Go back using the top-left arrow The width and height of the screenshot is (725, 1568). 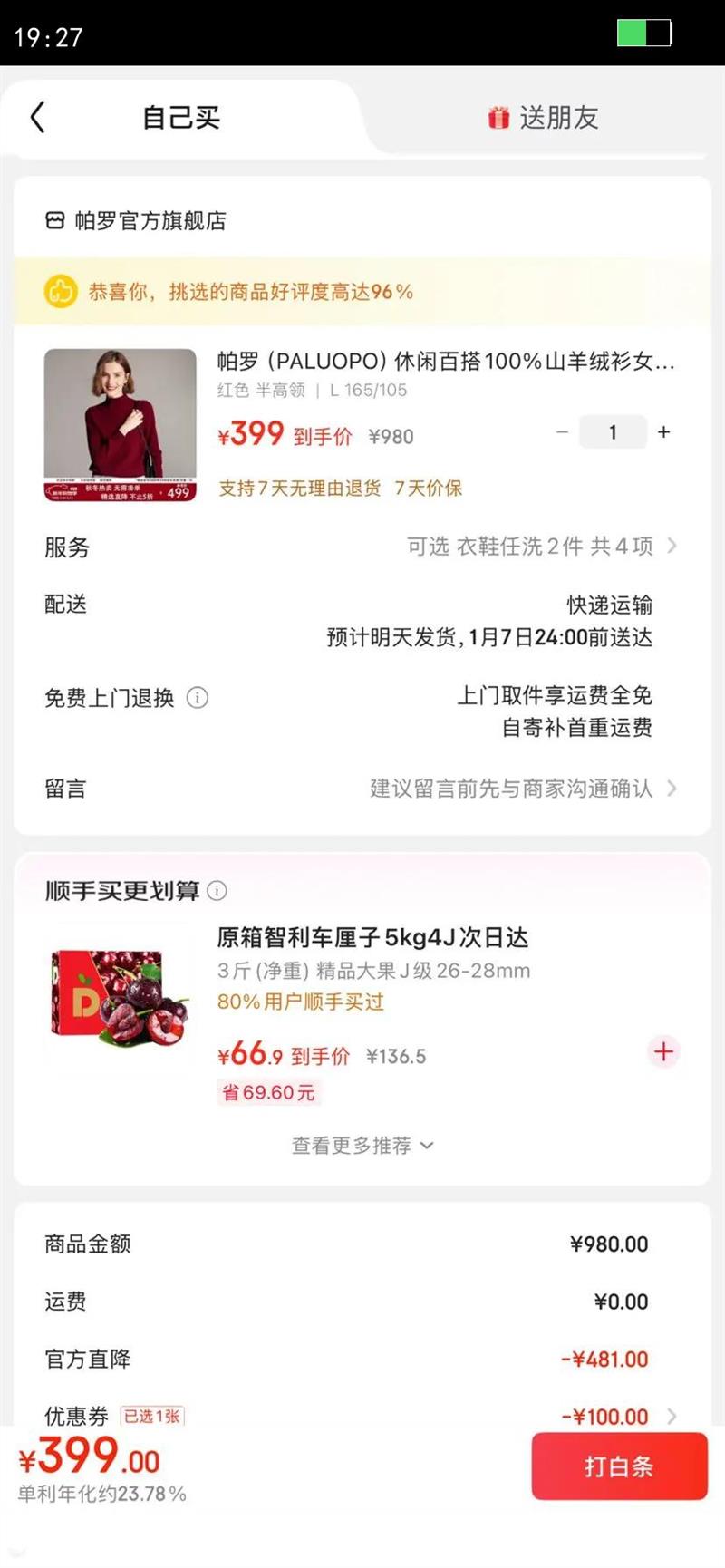point(38,117)
